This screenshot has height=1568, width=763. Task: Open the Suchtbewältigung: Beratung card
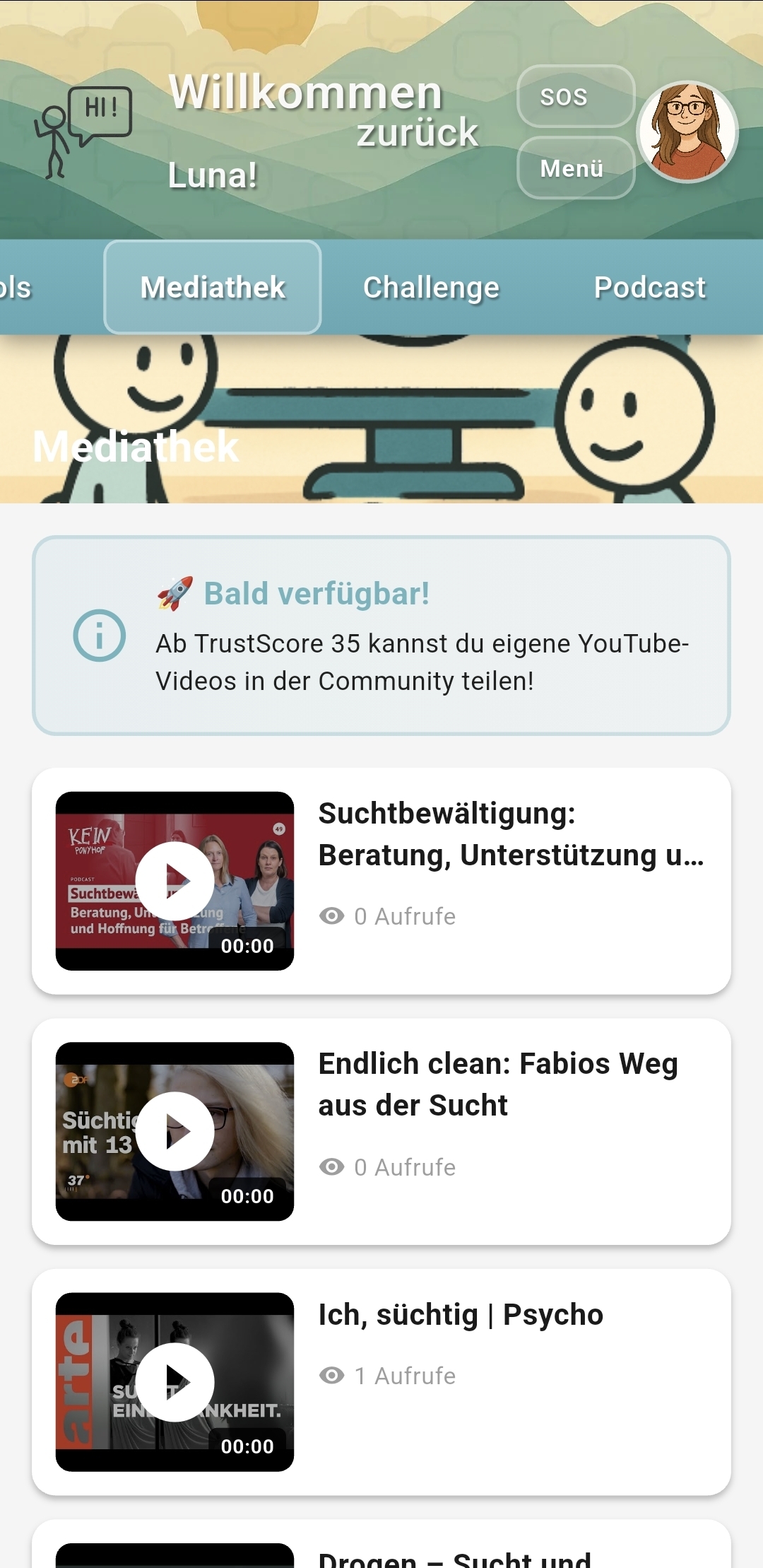tap(510, 834)
